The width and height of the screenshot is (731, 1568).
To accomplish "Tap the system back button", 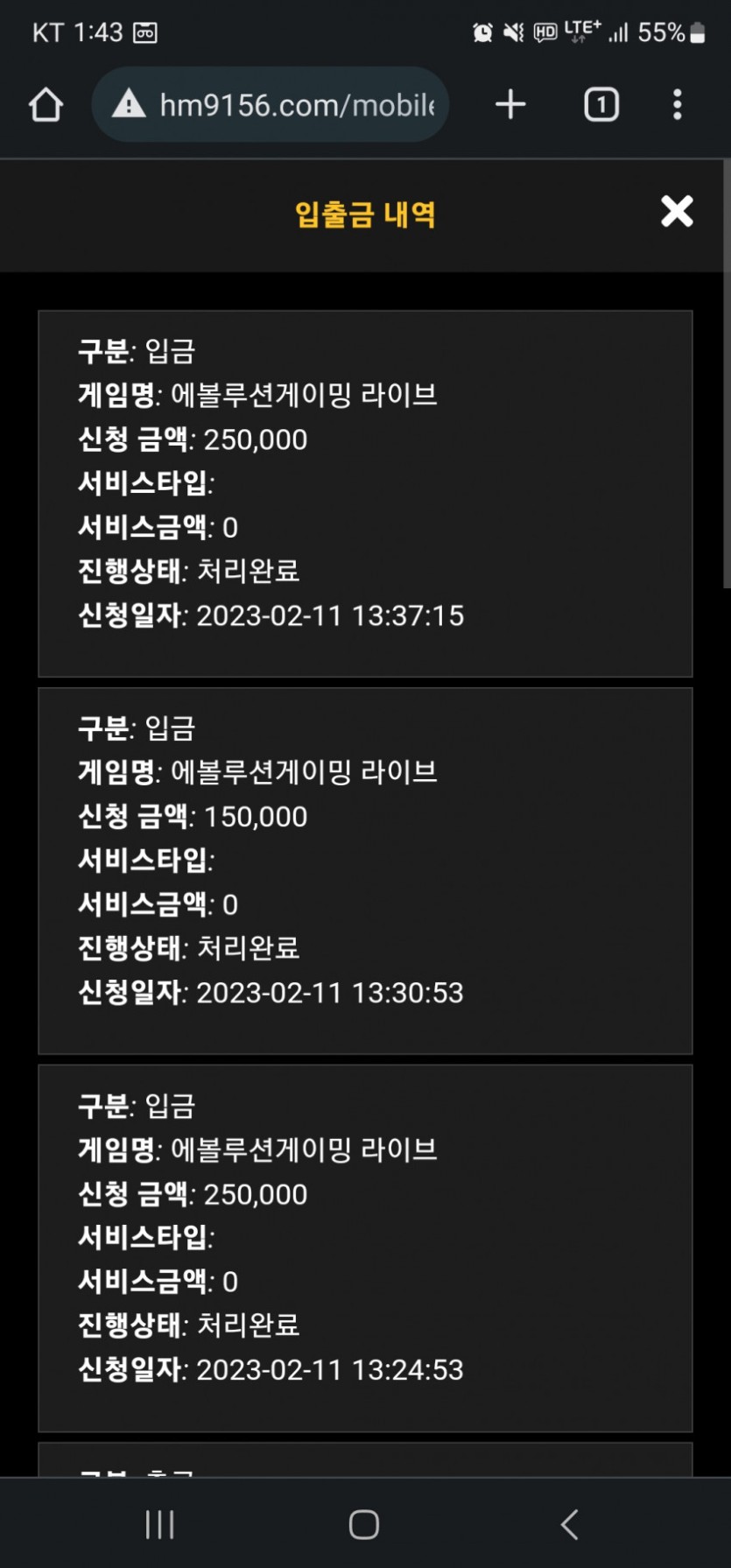I will click(x=569, y=1524).
